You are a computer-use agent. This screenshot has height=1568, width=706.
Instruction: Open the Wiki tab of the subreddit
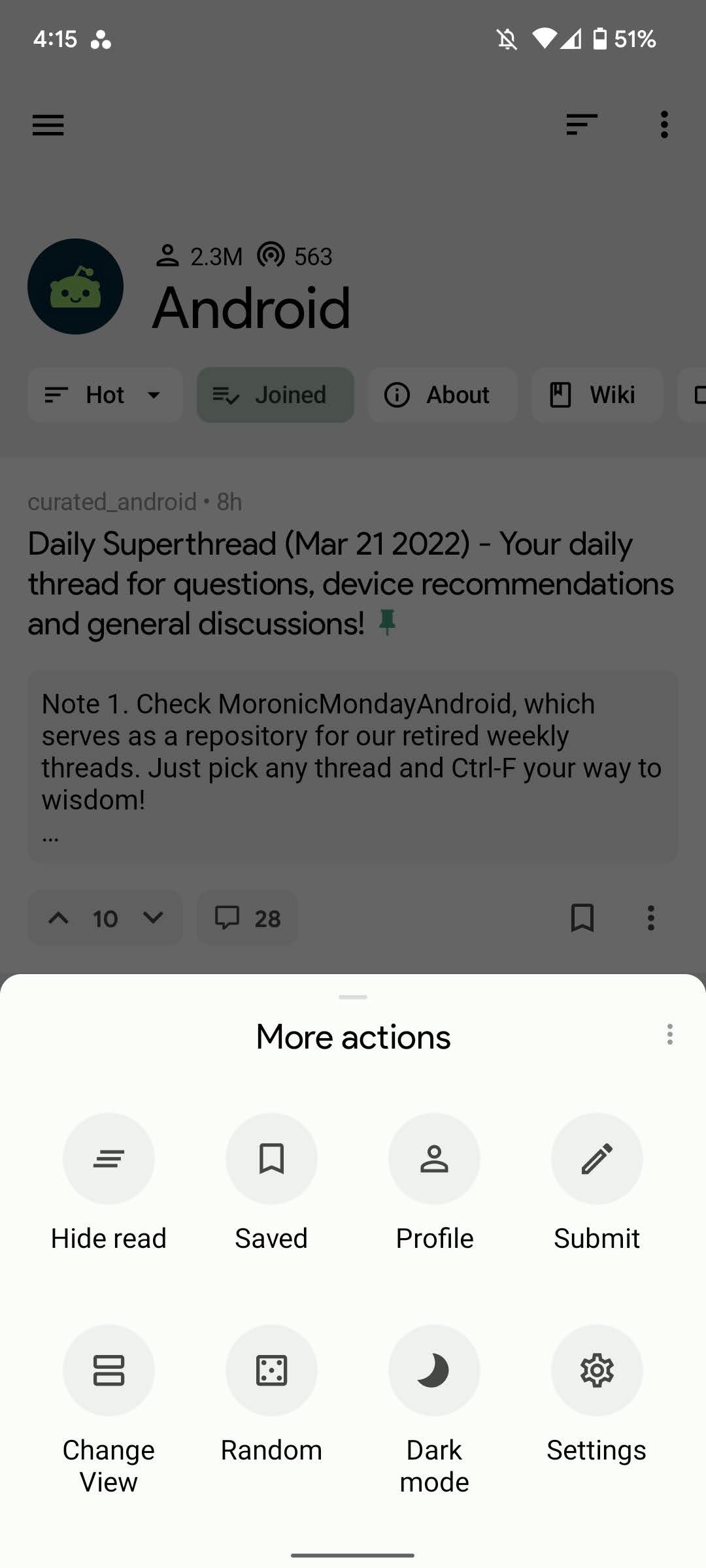(x=596, y=395)
